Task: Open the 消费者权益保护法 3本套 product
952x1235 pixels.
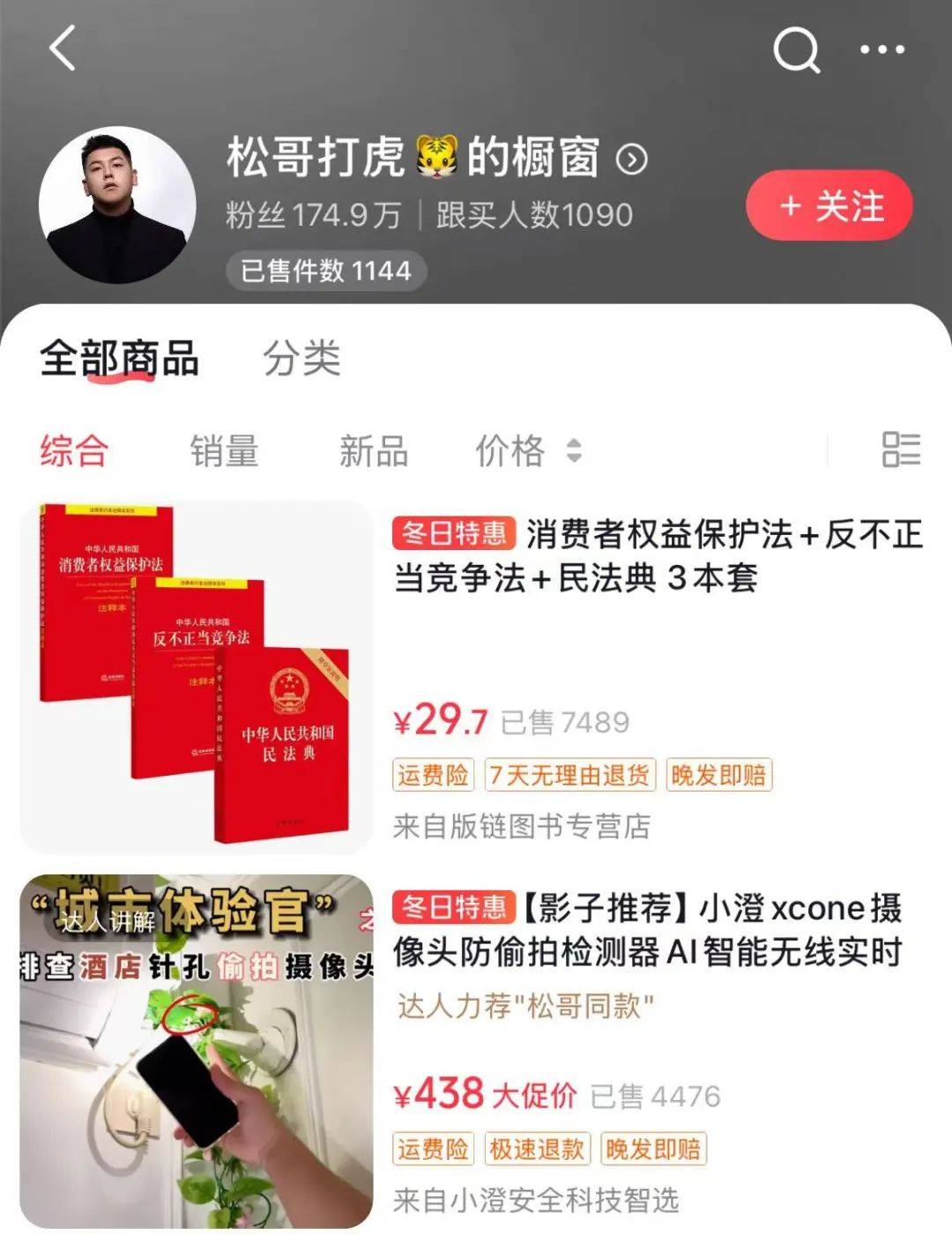Action: coord(657,556)
